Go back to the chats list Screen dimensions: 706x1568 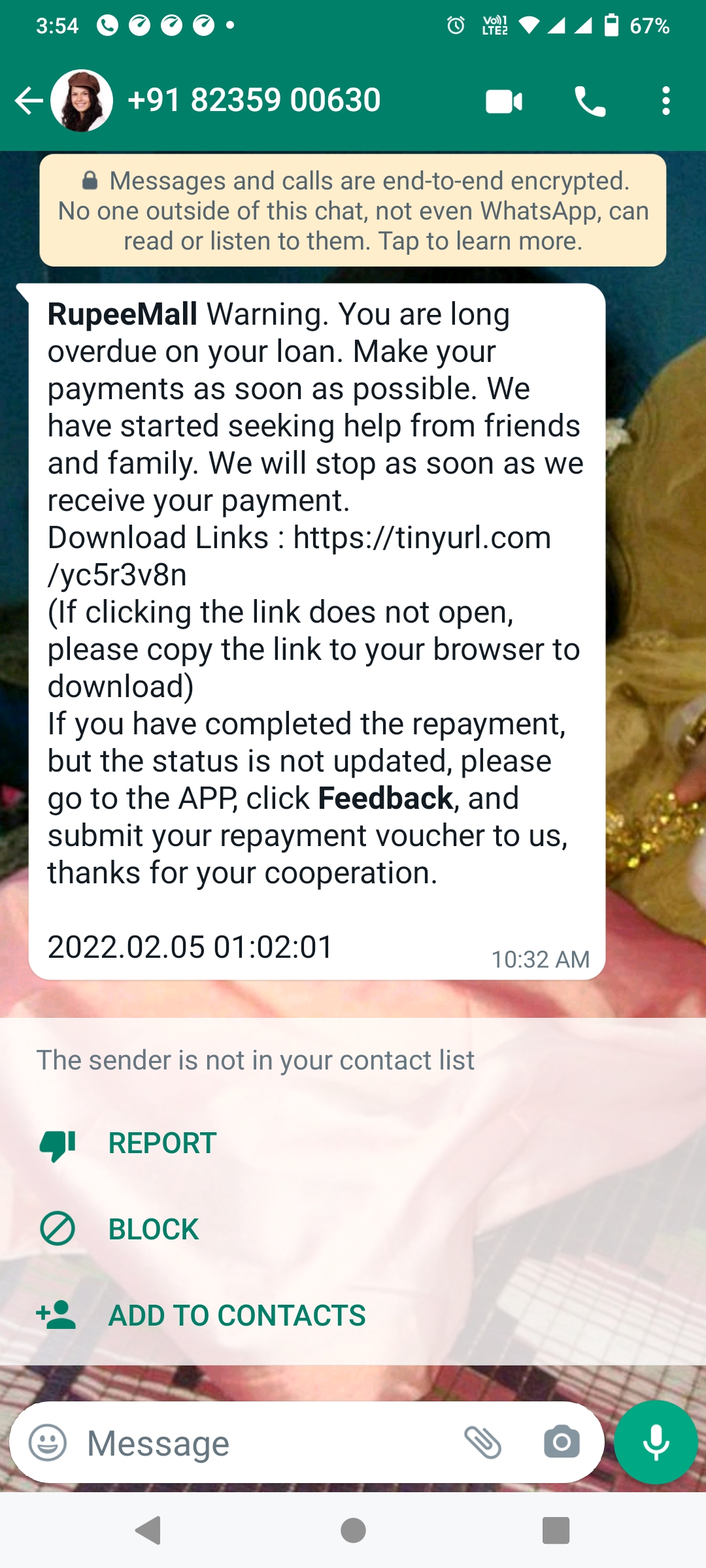point(29,101)
